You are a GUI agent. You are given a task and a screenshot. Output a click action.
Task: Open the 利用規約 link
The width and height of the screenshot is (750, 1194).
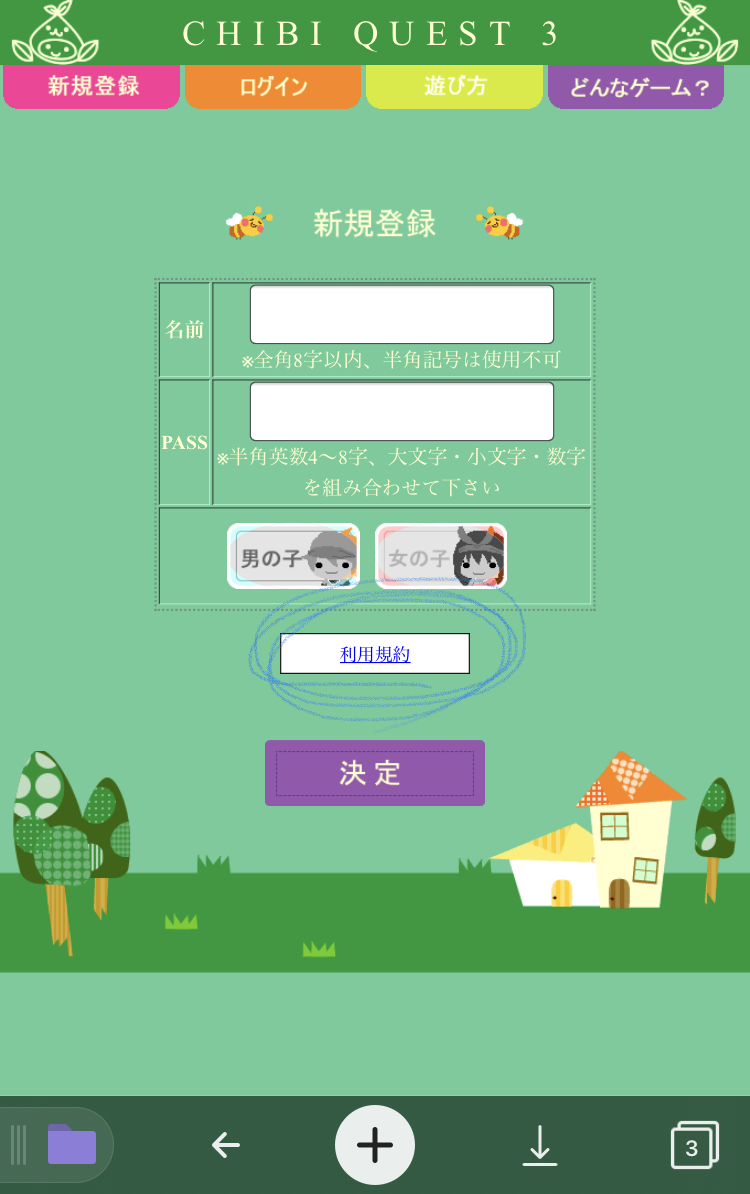(x=375, y=654)
